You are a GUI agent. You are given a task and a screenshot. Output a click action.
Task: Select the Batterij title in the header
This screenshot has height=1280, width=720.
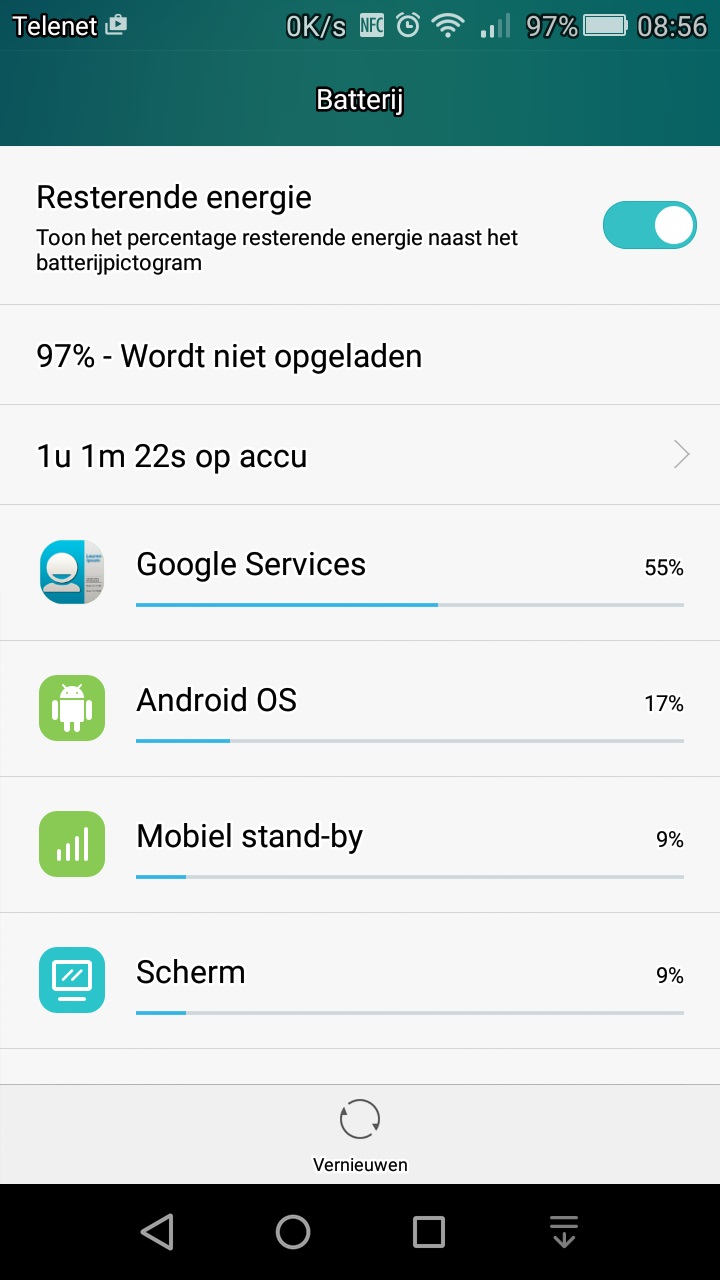coord(360,100)
